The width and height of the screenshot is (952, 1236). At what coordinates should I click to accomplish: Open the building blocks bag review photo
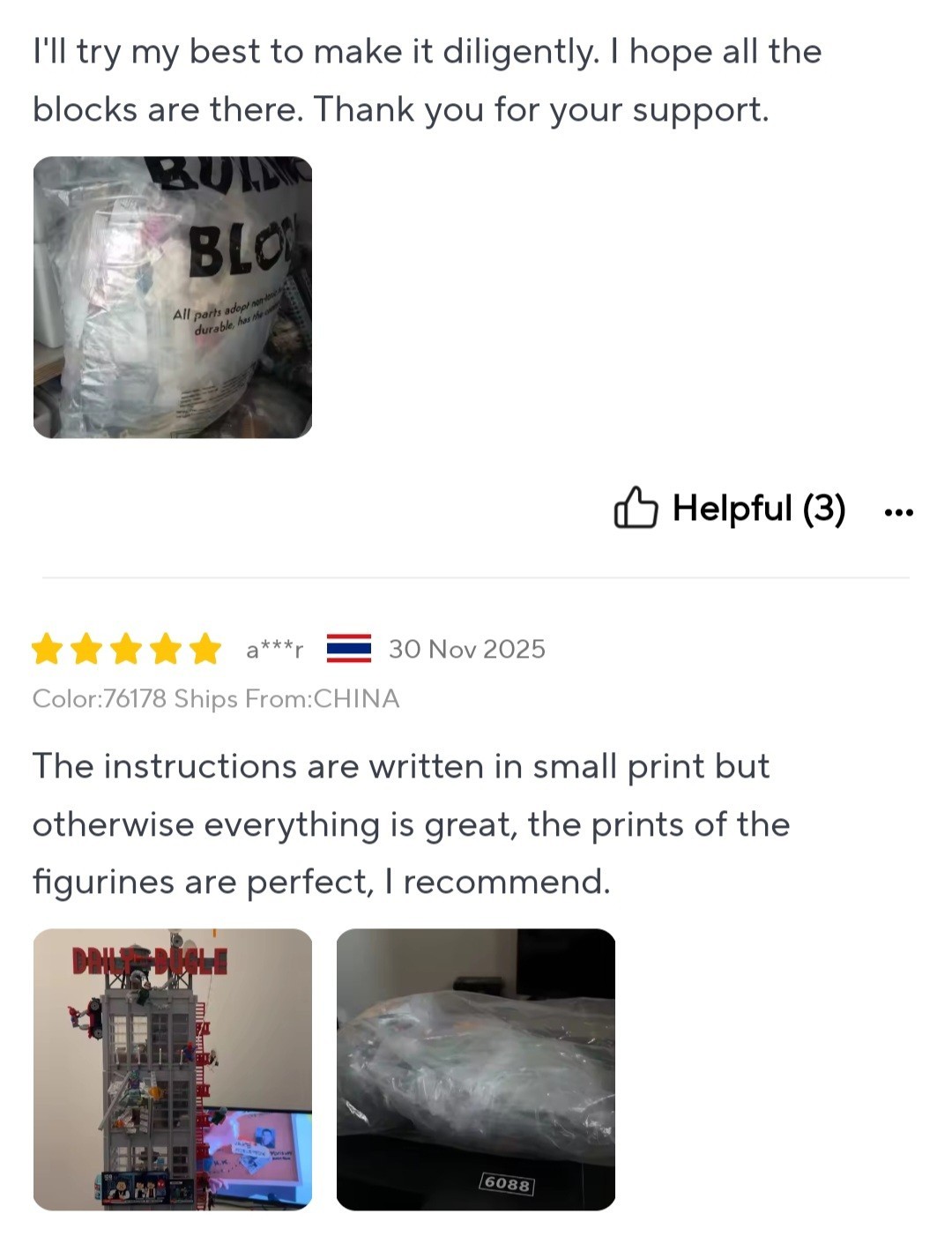coord(173,297)
